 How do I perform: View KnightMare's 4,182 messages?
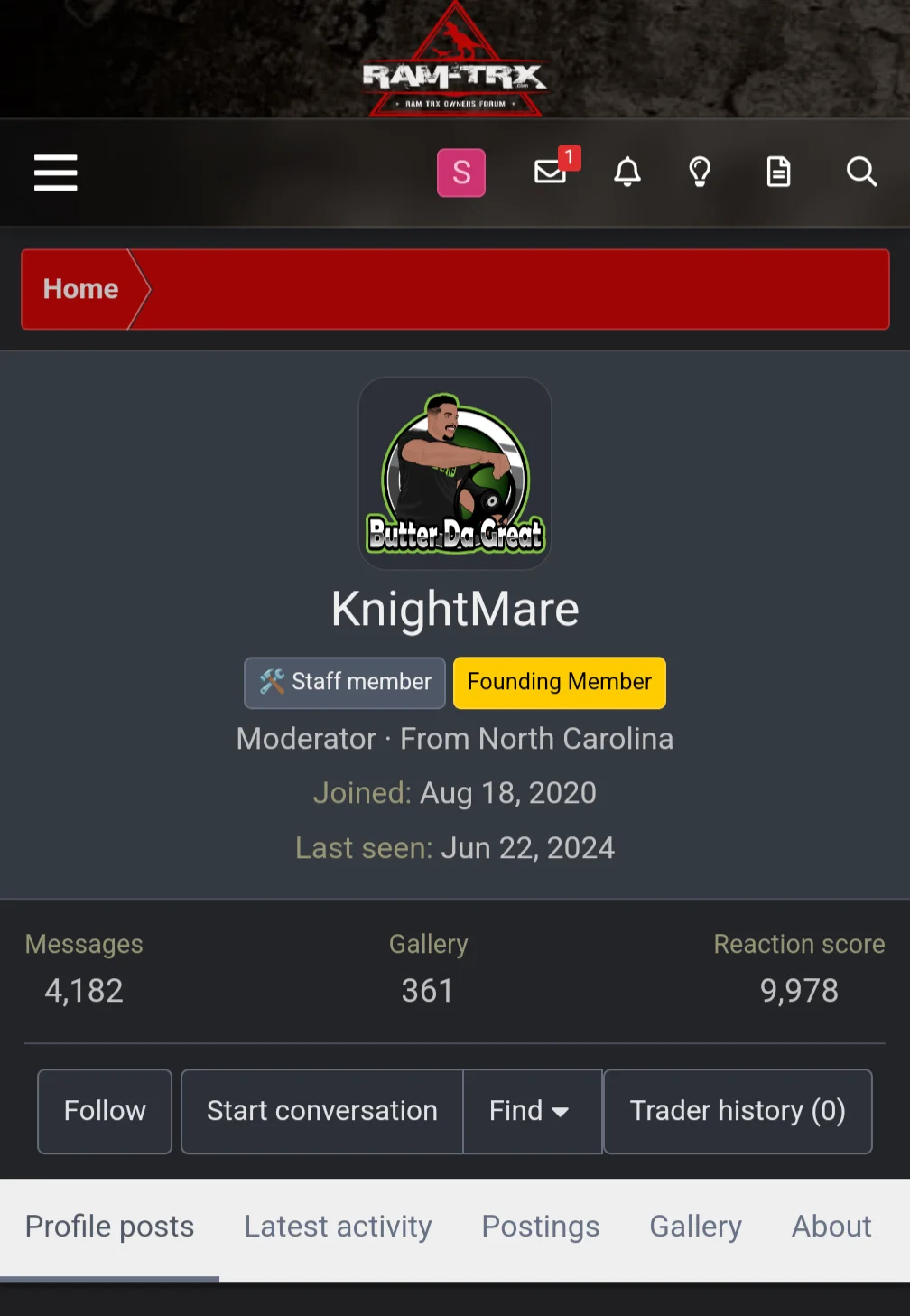84,991
